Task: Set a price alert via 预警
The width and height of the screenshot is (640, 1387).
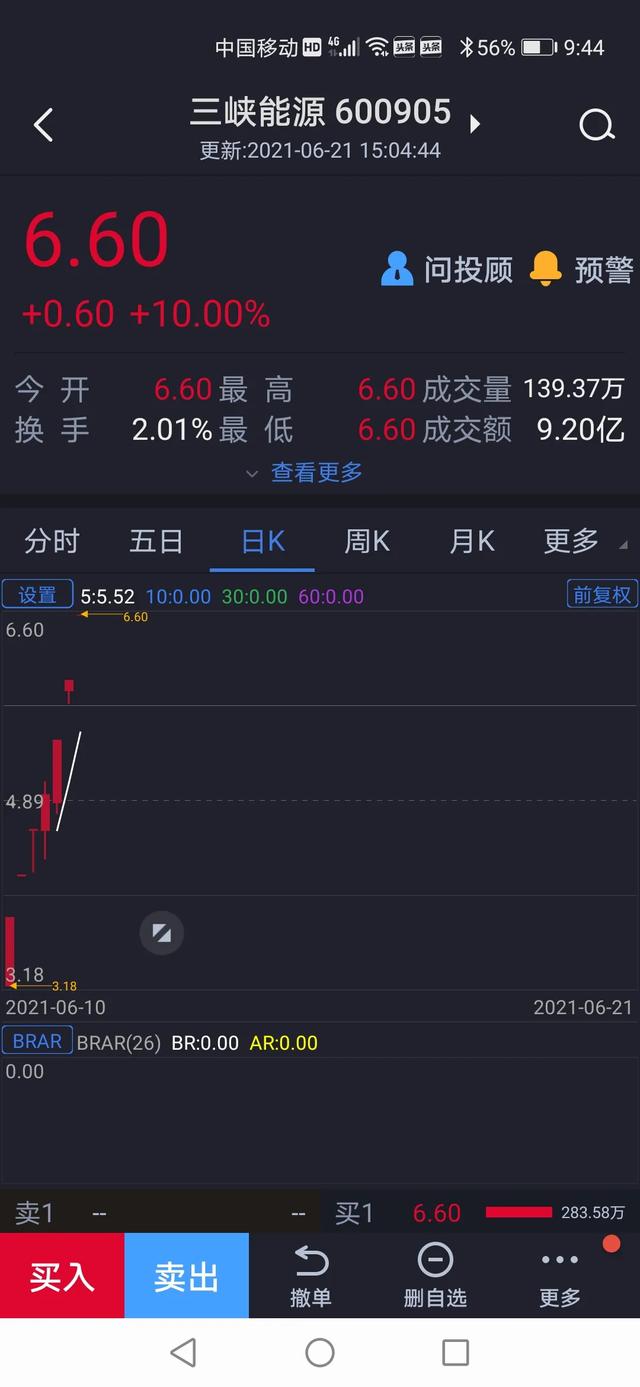Action: (581, 268)
